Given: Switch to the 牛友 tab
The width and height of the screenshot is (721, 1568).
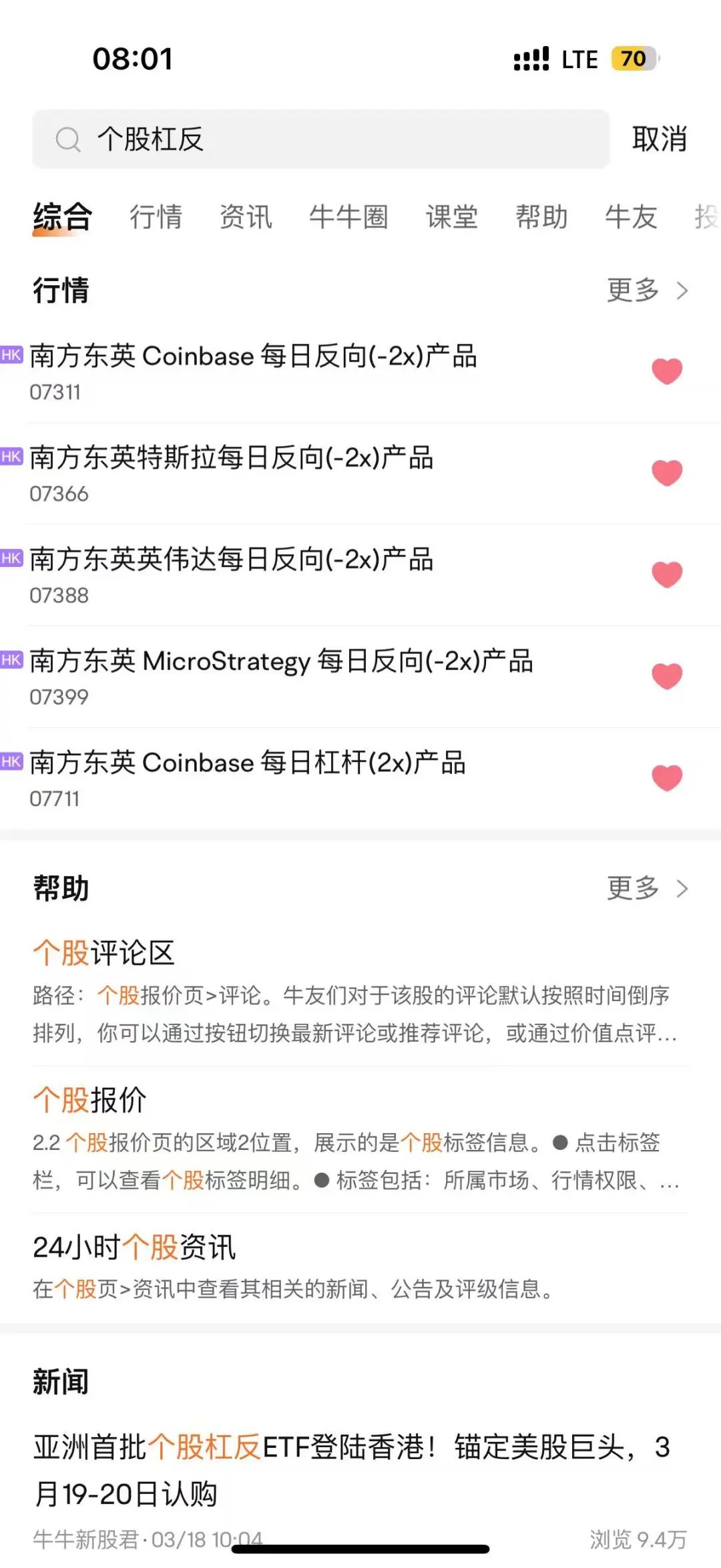Looking at the screenshot, I should coord(631,216).
